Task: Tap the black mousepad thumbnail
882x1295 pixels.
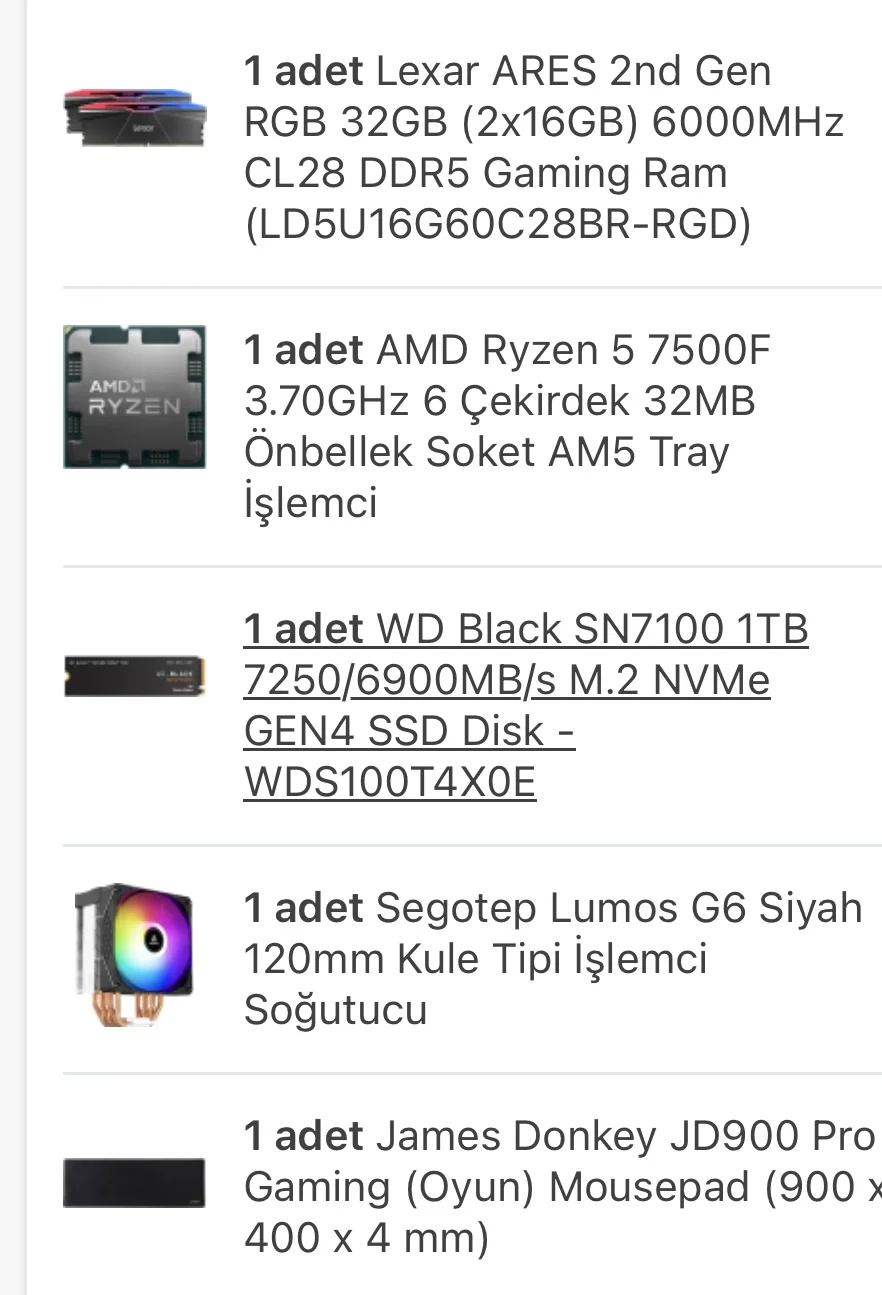Action: point(134,1183)
